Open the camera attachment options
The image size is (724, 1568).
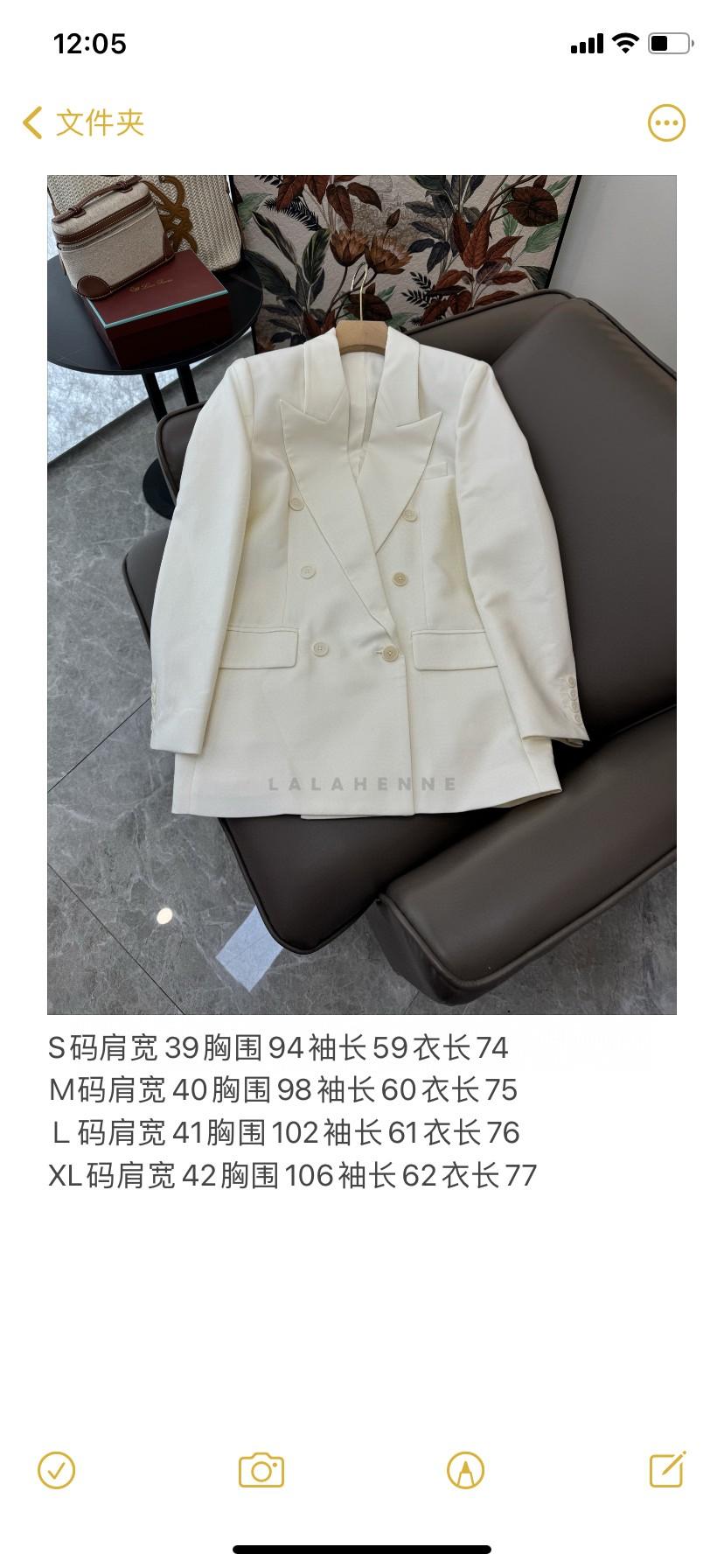[261, 1470]
